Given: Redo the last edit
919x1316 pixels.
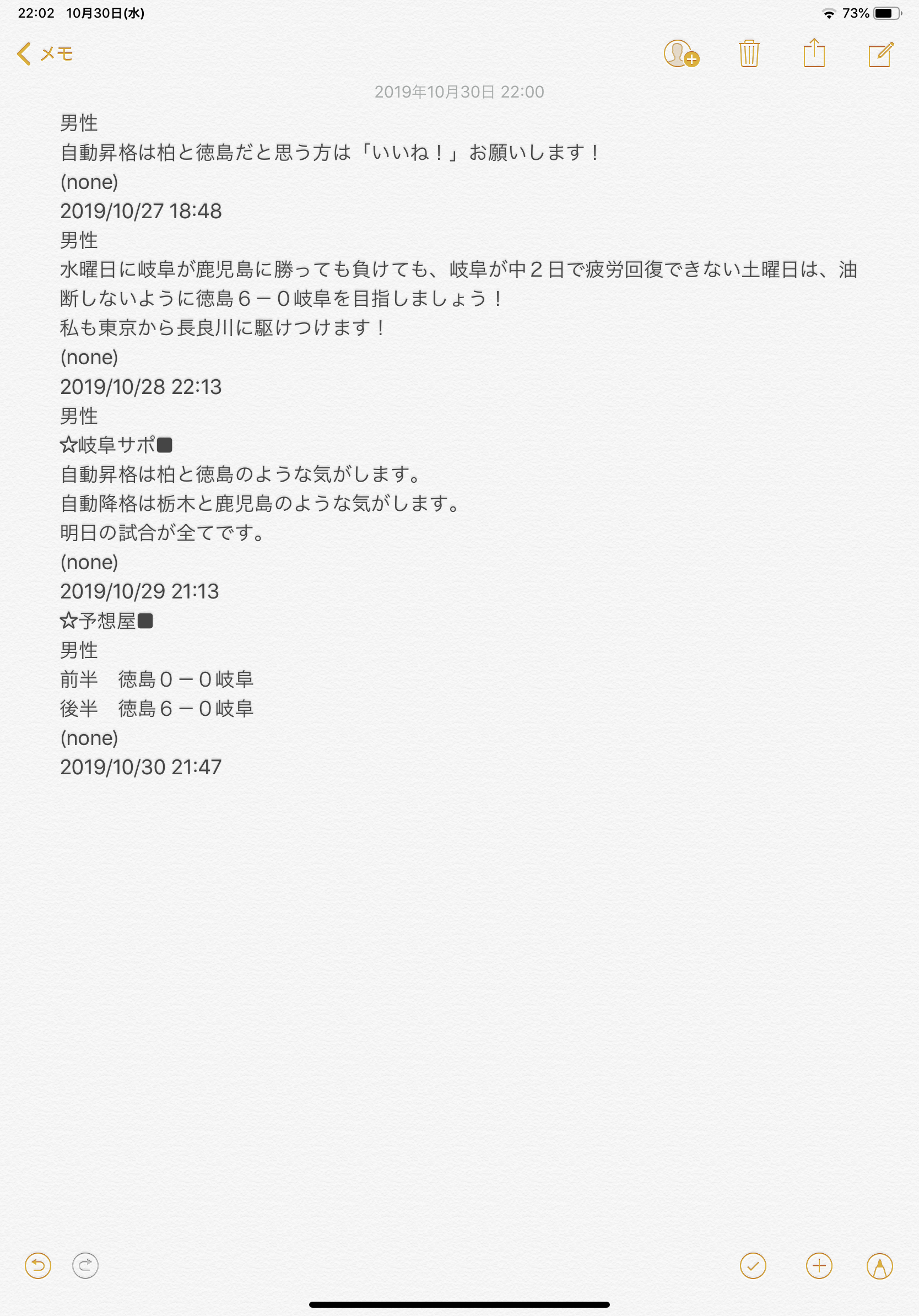Looking at the screenshot, I should [85, 1265].
